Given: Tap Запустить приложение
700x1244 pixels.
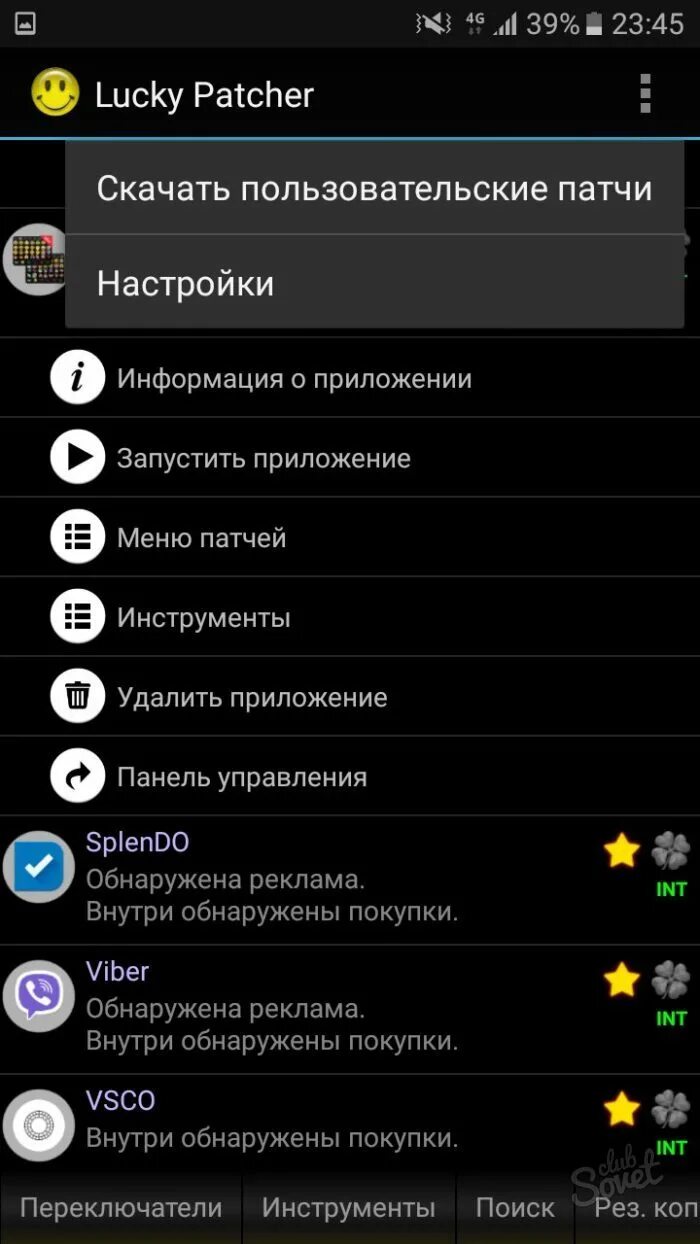Looking at the screenshot, I should coord(263,459).
